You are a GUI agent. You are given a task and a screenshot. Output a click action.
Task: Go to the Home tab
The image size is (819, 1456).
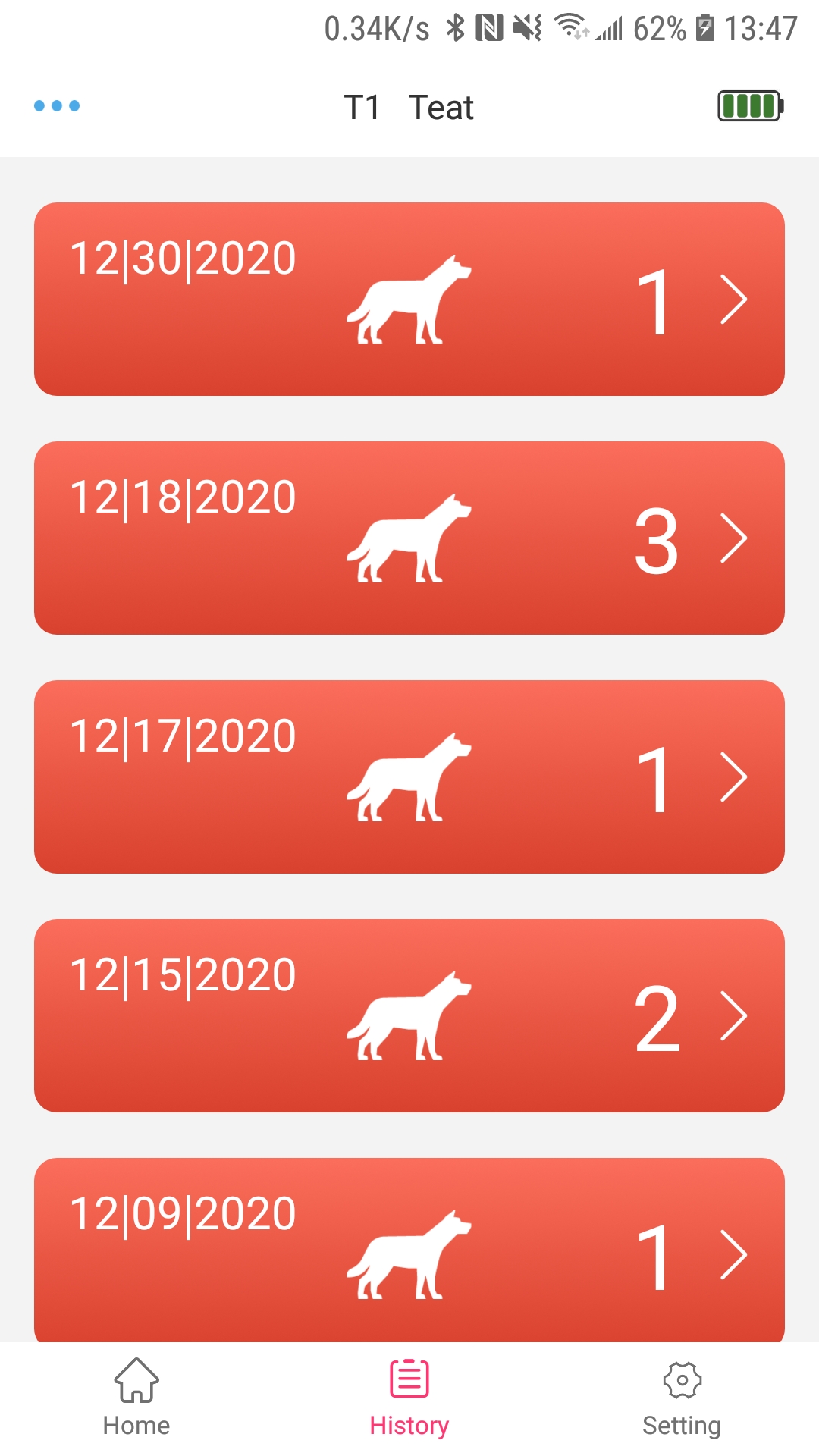tap(136, 1398)
